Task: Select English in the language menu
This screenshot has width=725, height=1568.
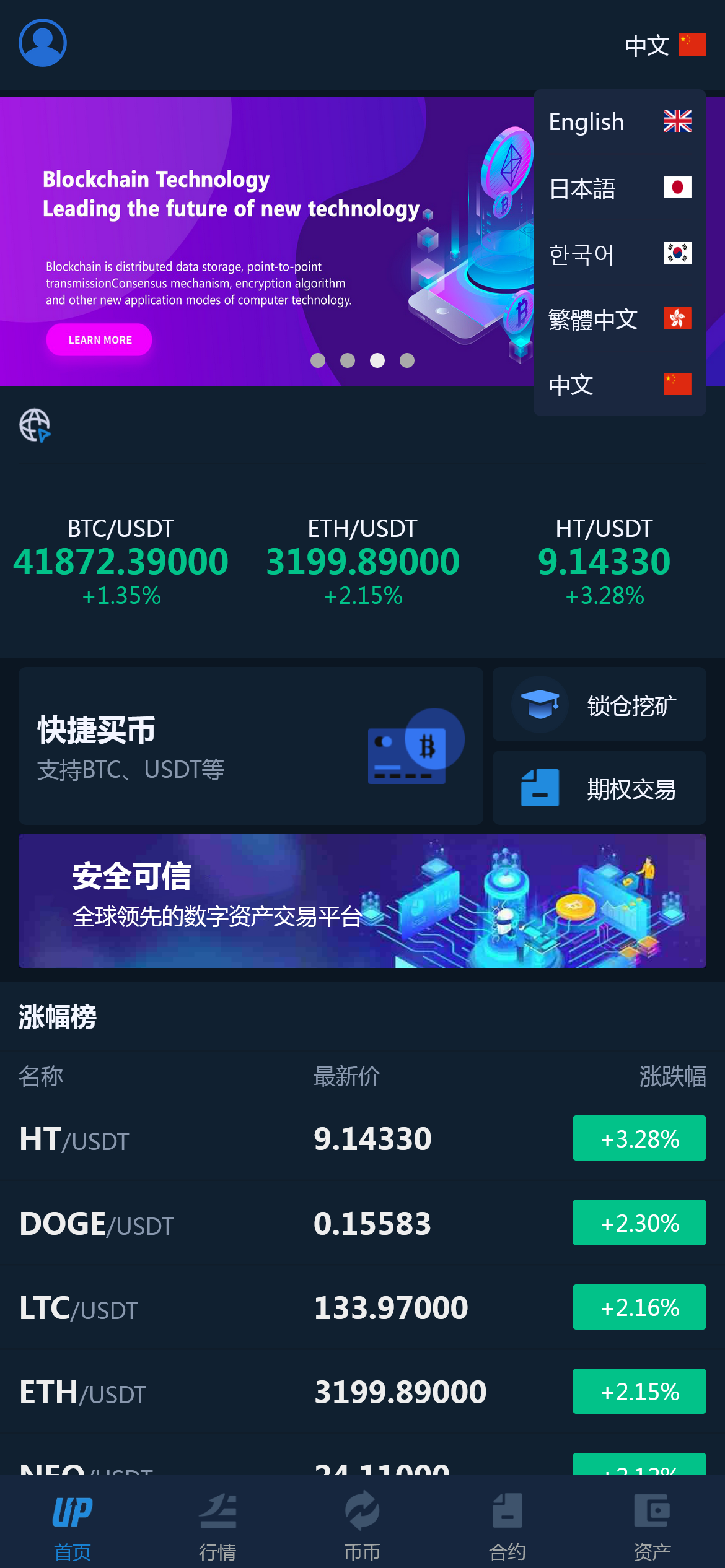Action: pos(618,121)
